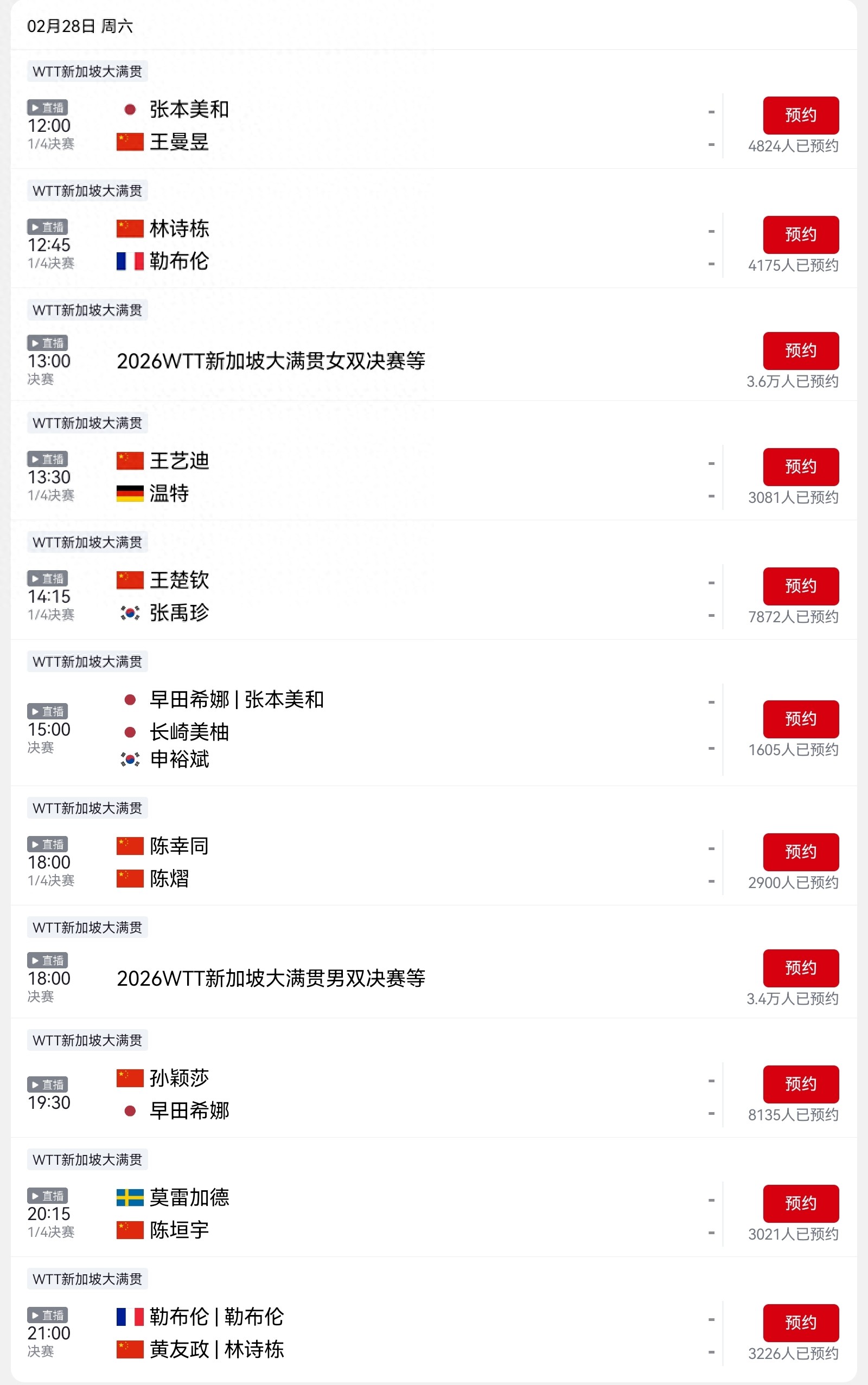Click the date header 02月28日 周六

pyautogui.click(x=80, y=26)
